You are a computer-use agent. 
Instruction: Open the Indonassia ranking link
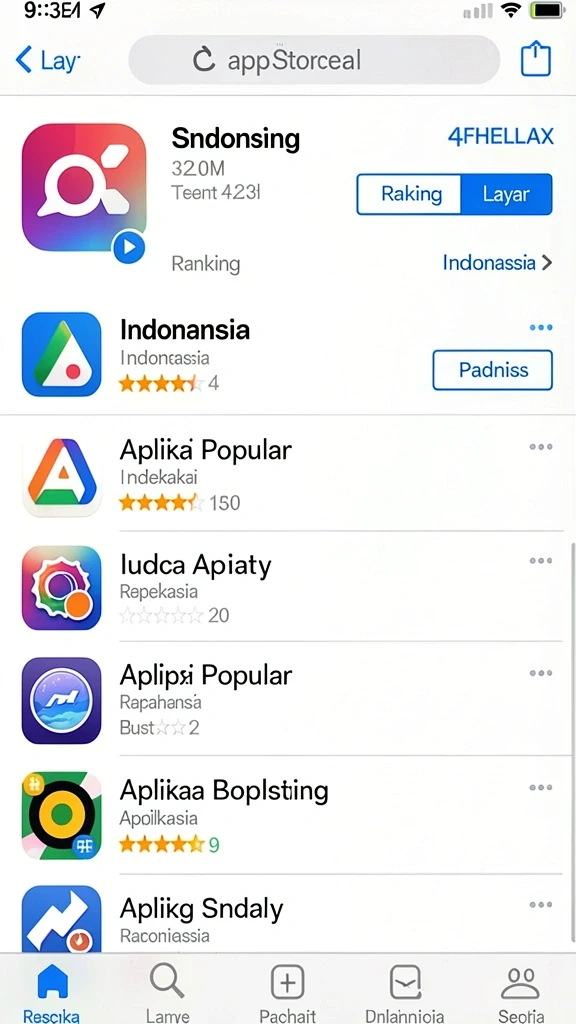coord(498,263)
